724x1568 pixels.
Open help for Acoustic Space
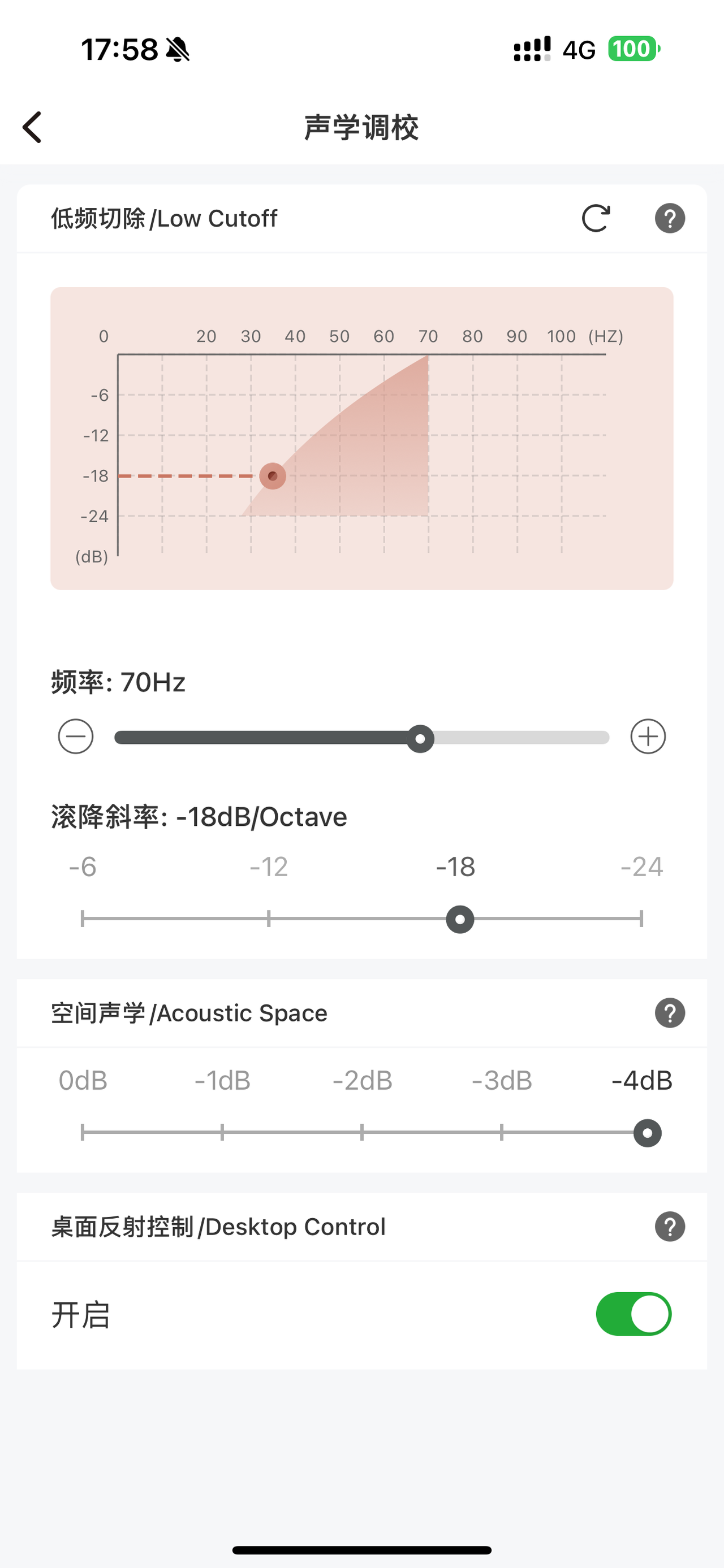[670, 1013]
